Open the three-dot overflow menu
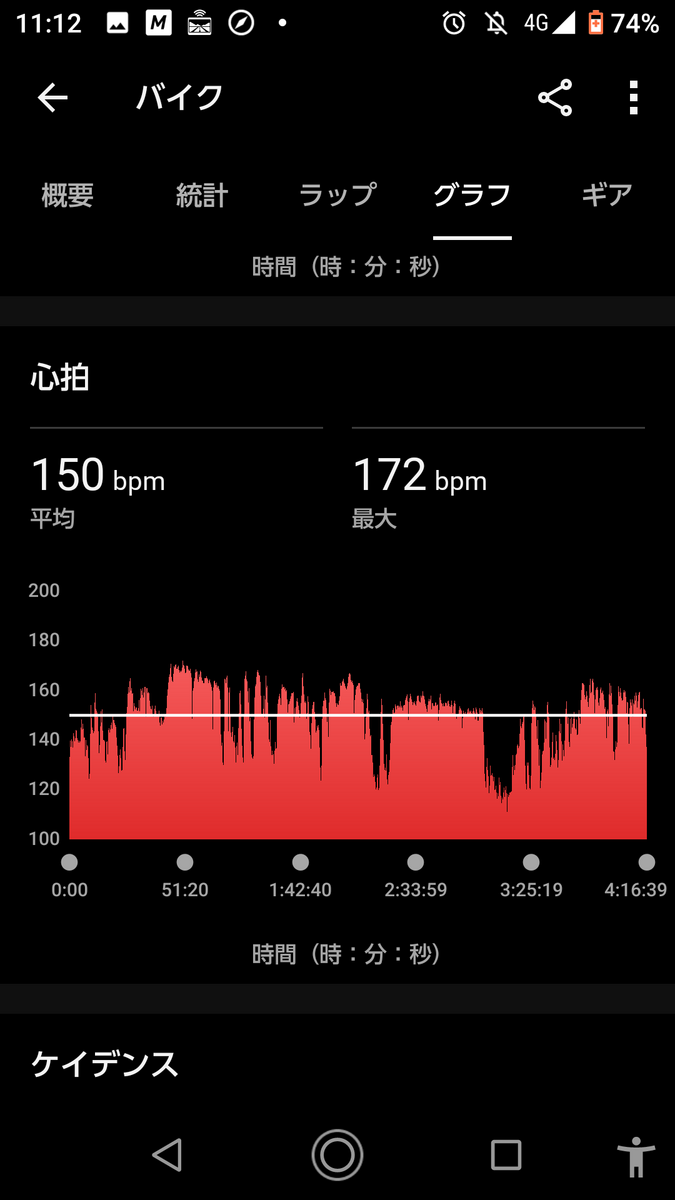 click(x=633, y=97)
